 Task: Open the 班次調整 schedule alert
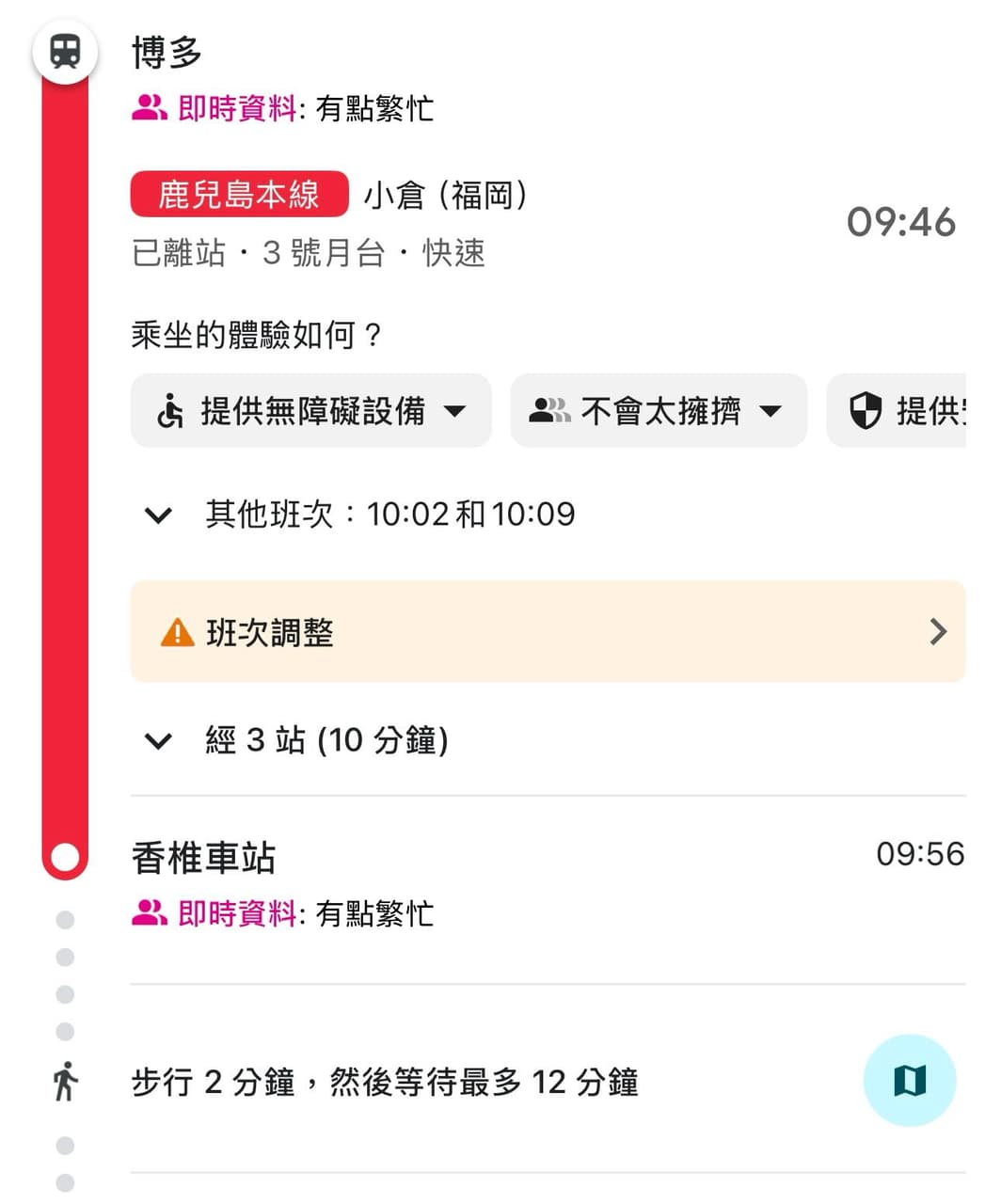[x=548, y=631]
